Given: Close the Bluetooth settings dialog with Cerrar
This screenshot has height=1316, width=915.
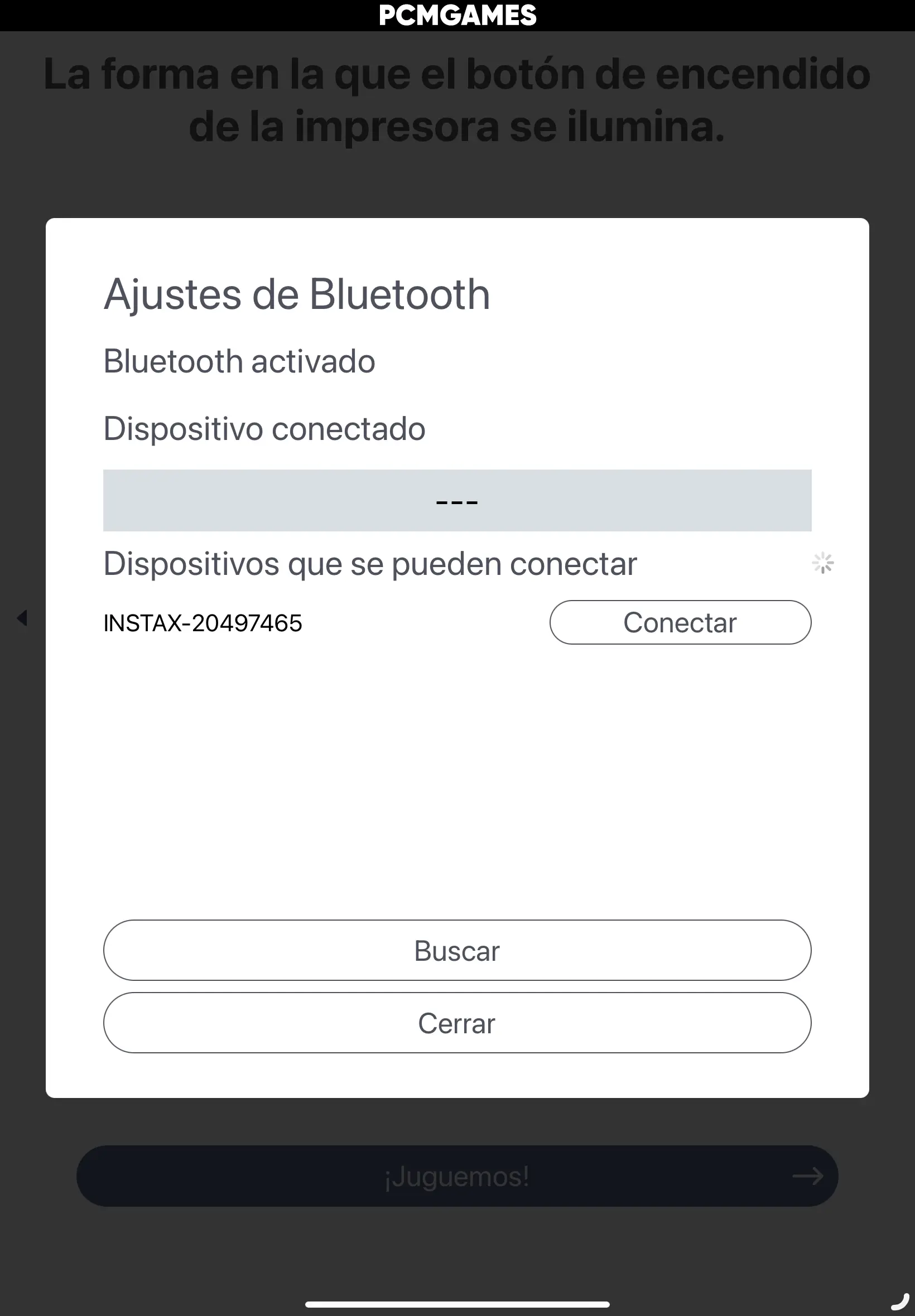Looking at the screenshot, I should click(457, 1023).
